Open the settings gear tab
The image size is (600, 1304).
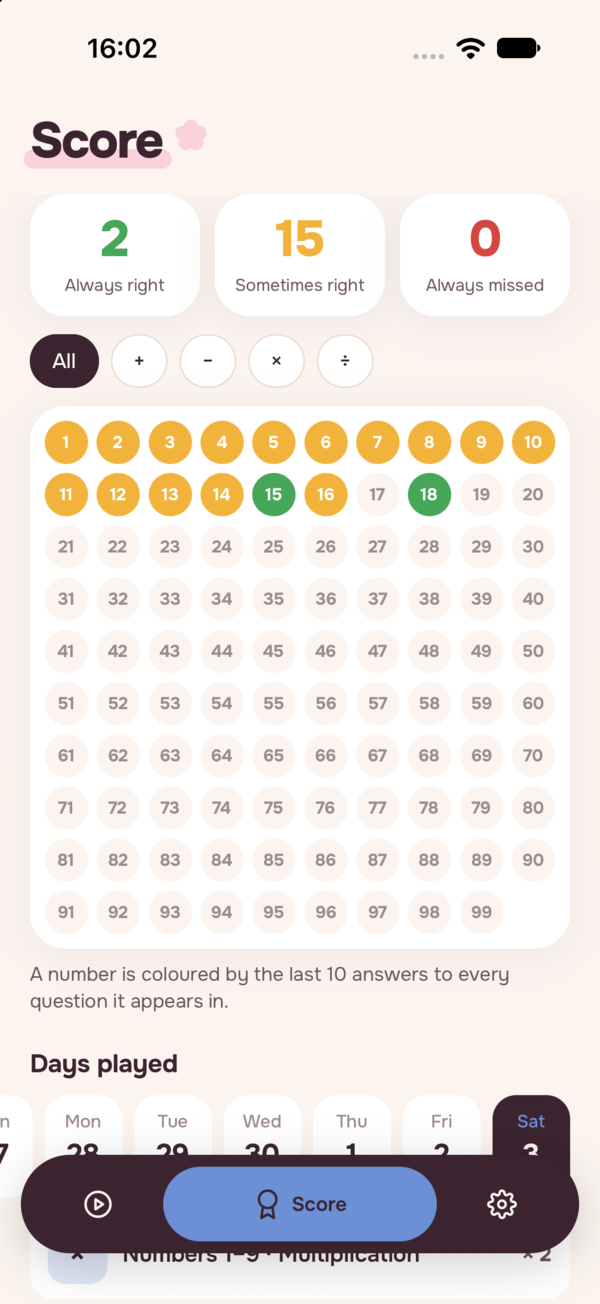[x=501, y=1204]
